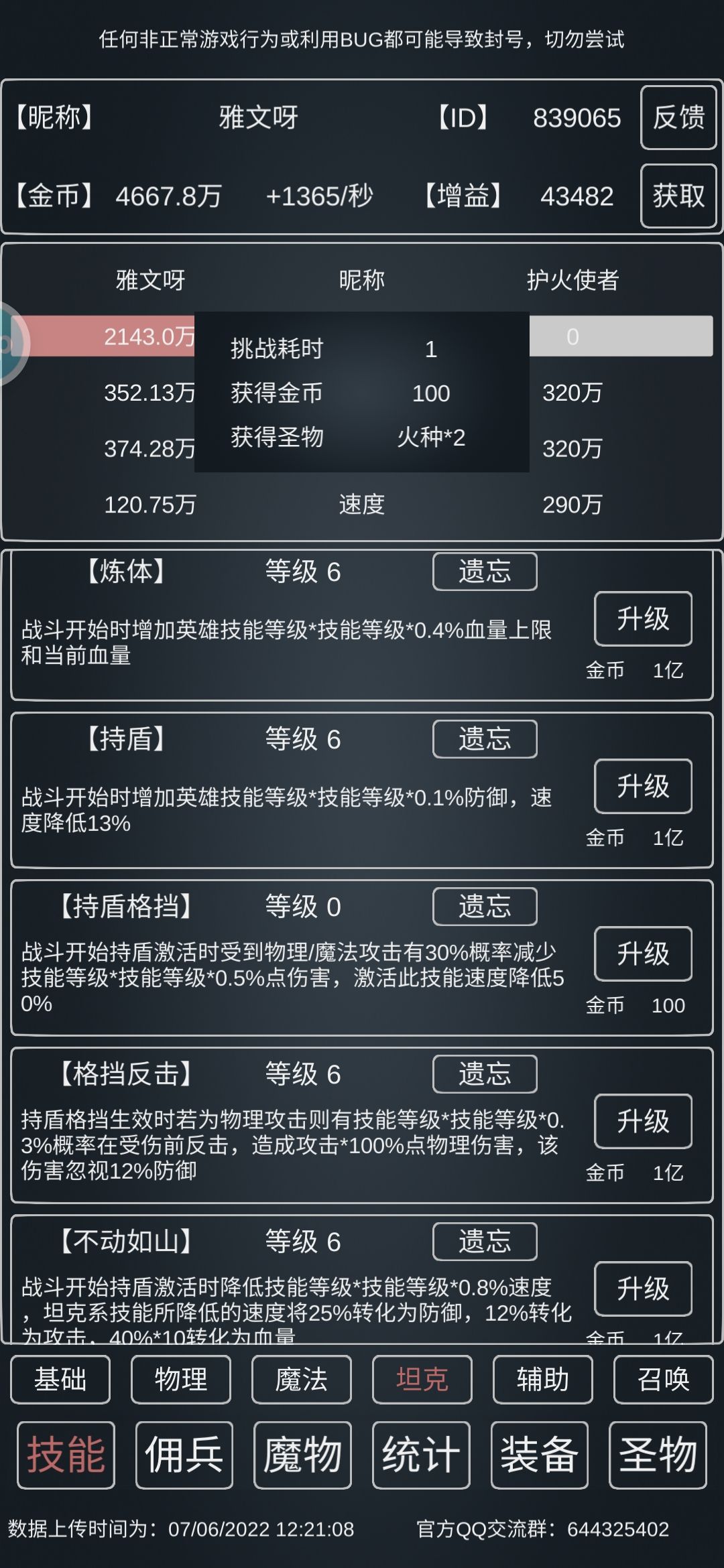
Task: Open the 物理 skill category
Action: click(x=180, y=1379)
